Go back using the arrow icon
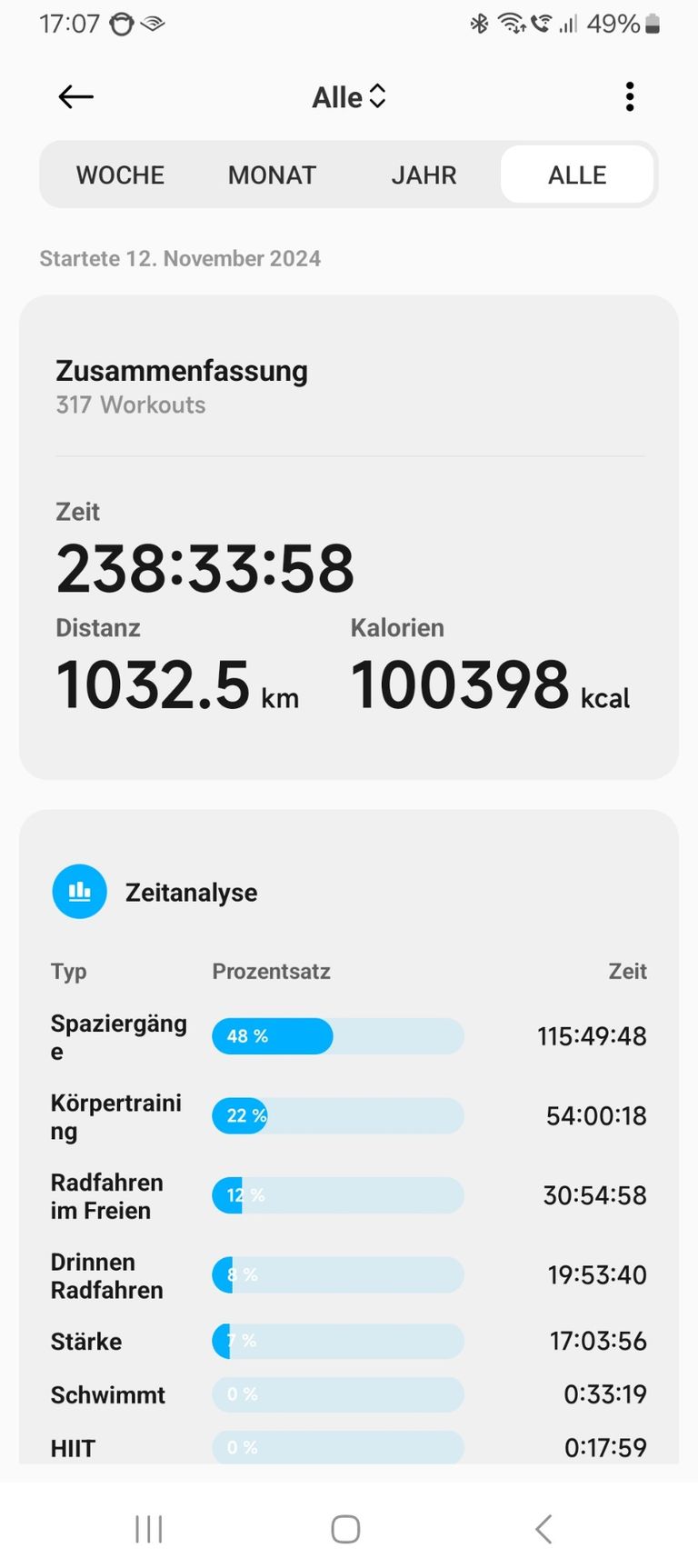This screenshot has height=1568, width=698. coord(75,96)
